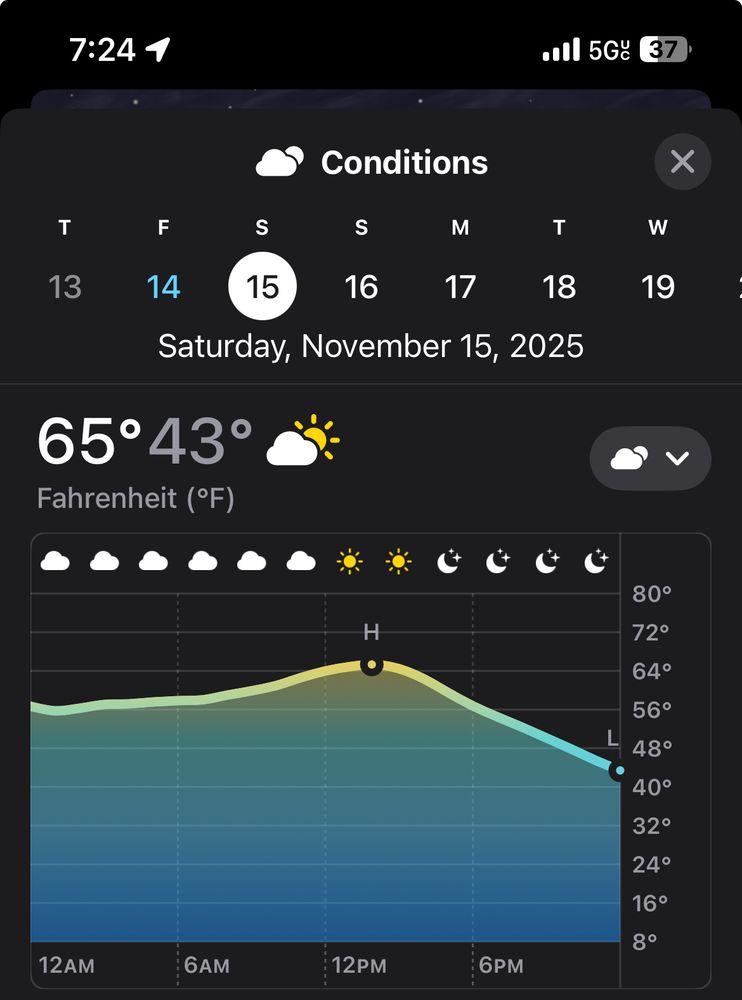Tap the first crescent moon icon
The height and width of the screenshot is (1000, 742).
pos(448,561)
